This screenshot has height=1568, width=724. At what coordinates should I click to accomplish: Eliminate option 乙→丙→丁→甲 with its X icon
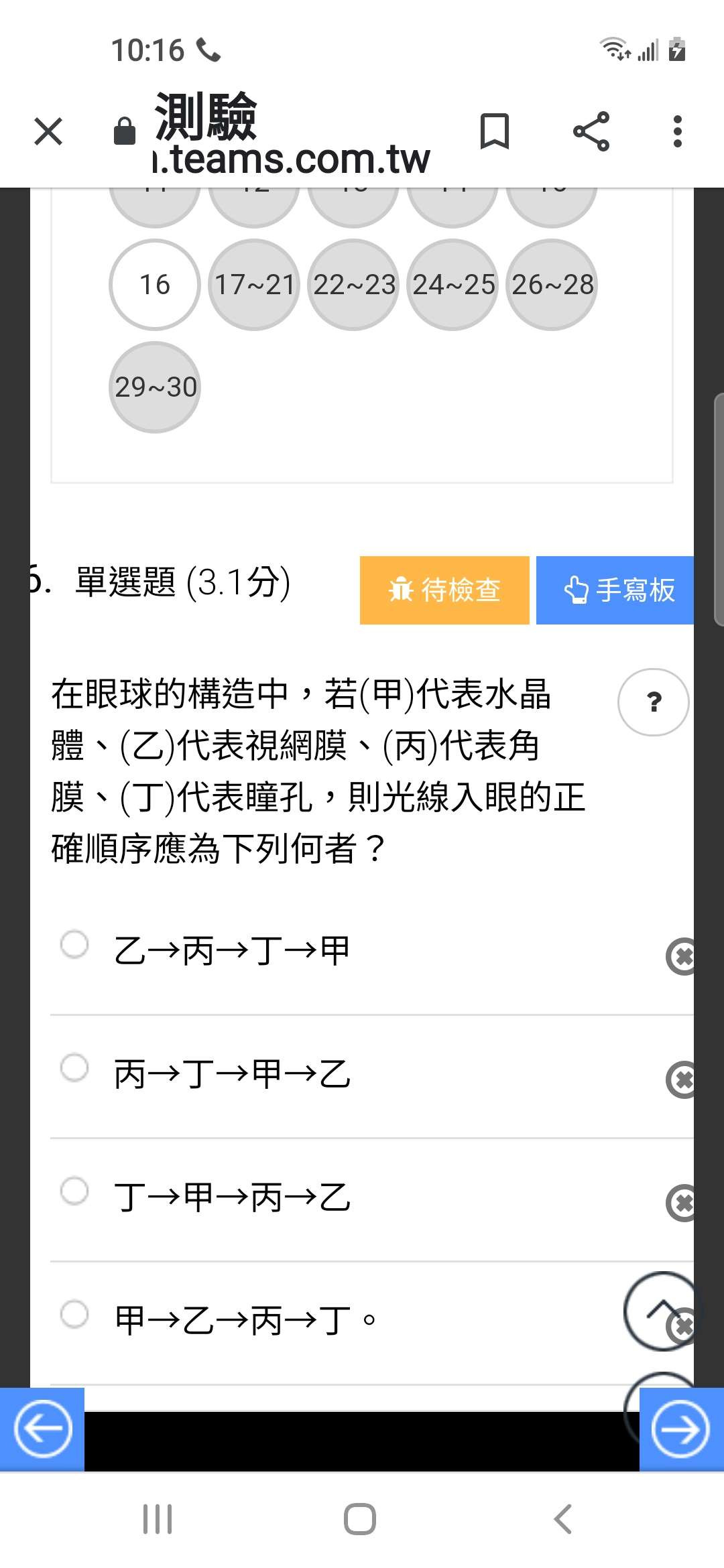682,956
